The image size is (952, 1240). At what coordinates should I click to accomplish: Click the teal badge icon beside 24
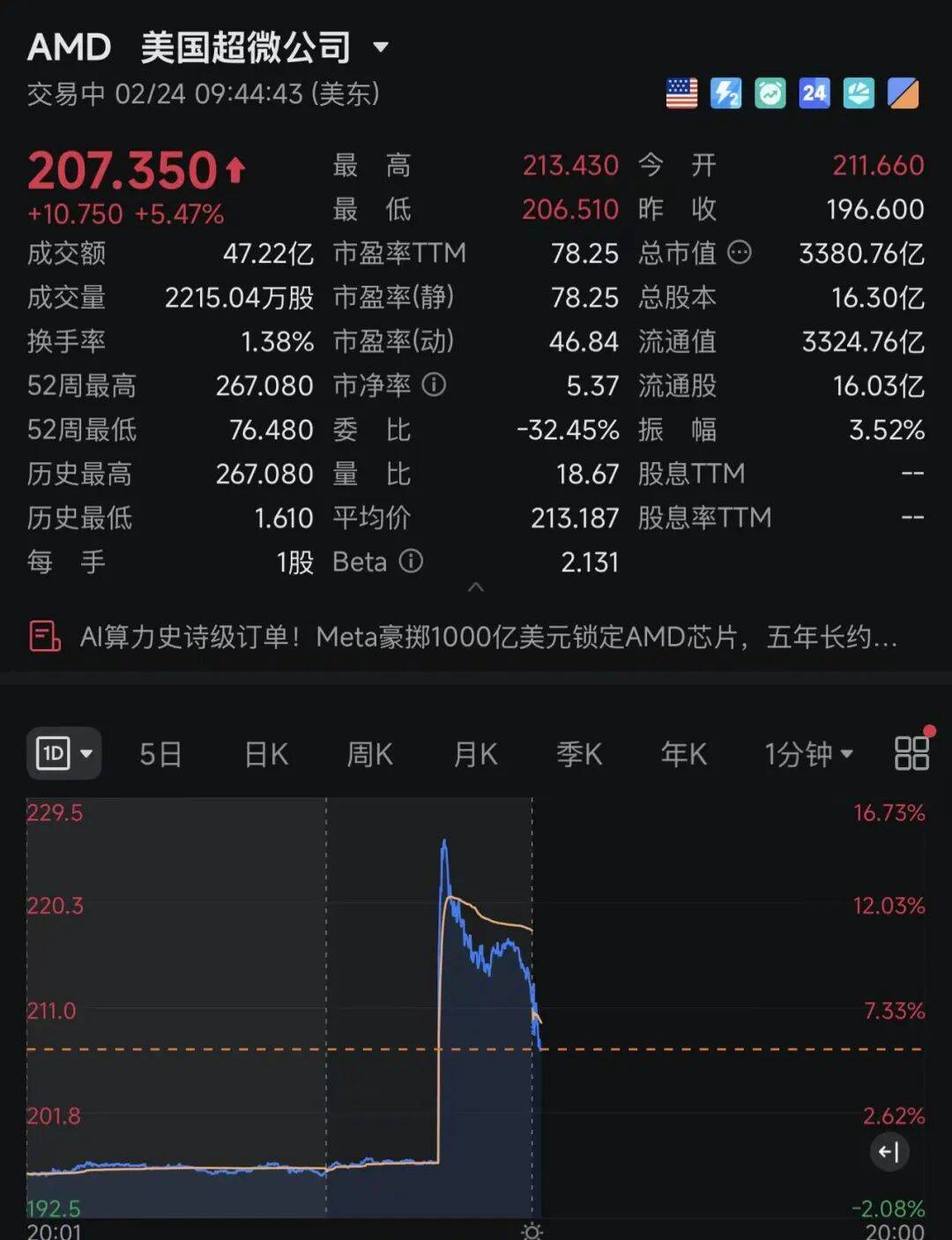pos(858,93)
